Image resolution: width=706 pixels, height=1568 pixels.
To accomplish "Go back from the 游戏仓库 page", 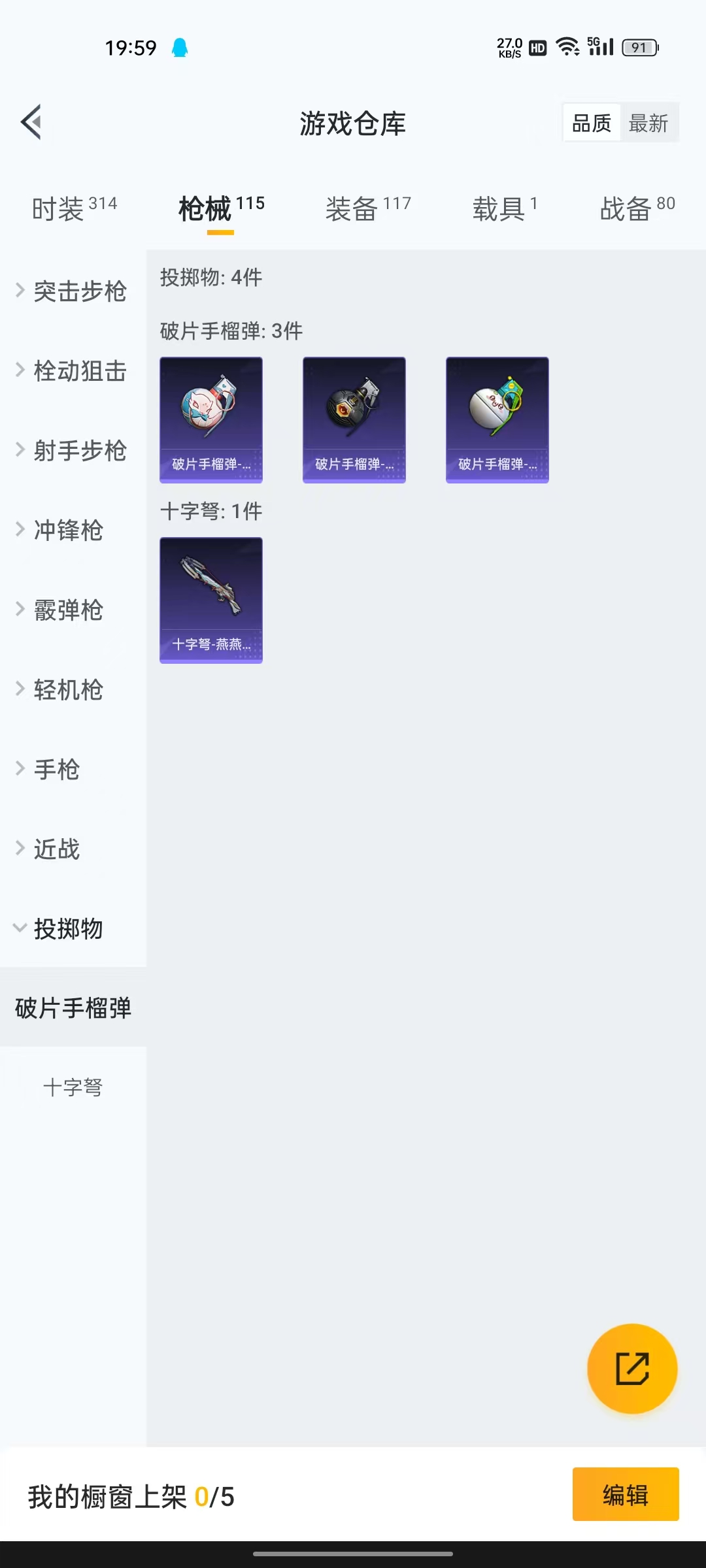I will pos(31,122).
